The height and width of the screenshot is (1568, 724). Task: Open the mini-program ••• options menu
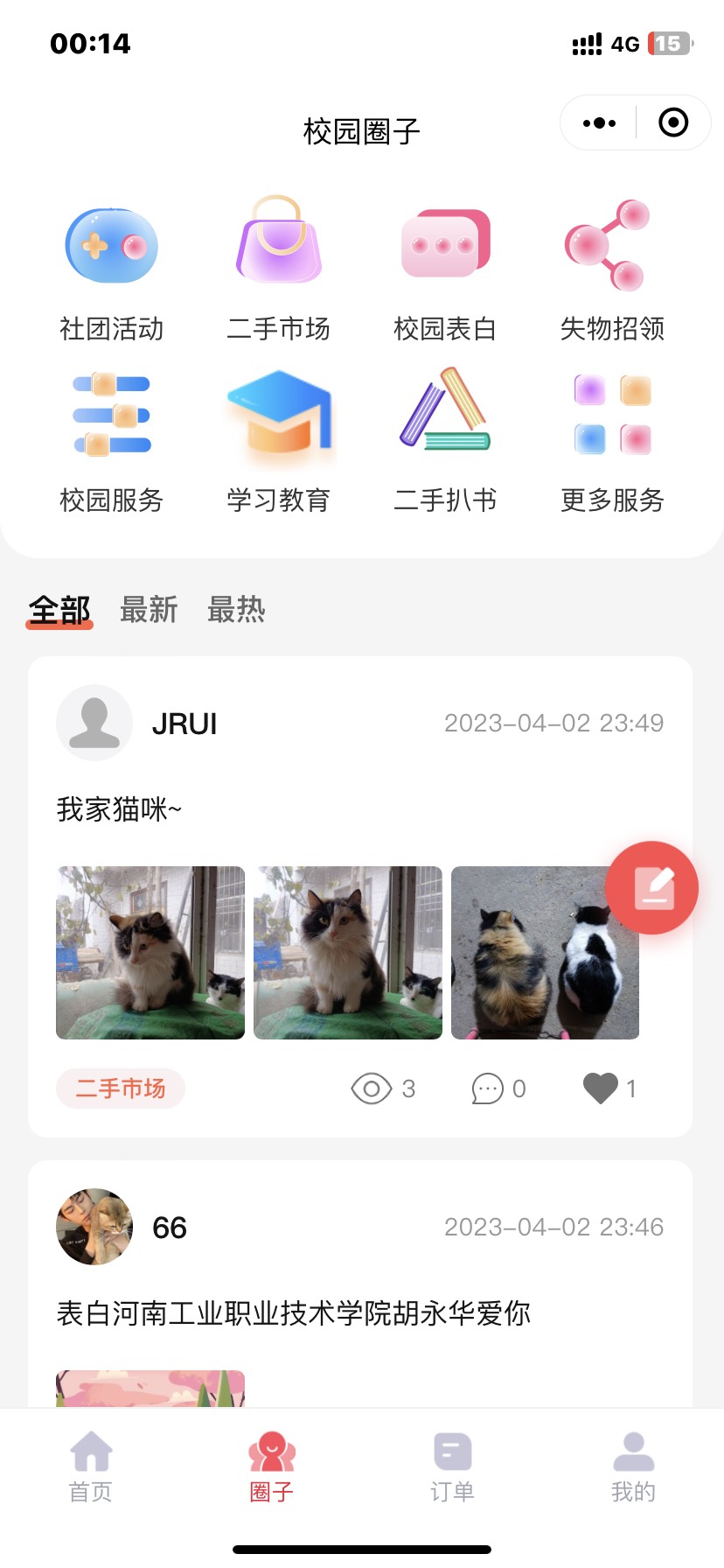coord(598,122)
